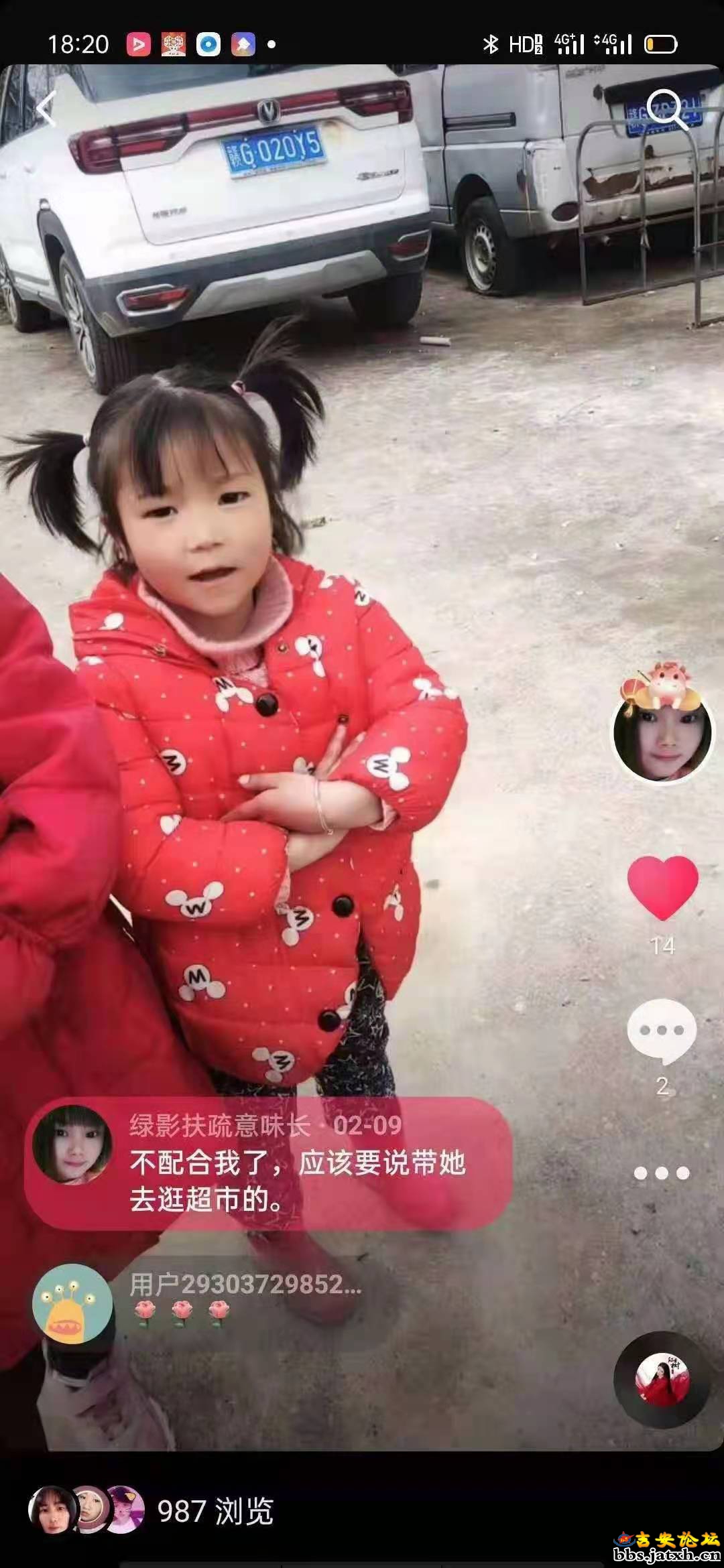The height and width of the screenshot is (1568, 724).
Task: Tap the spinning music disc icon
Action: (x=662, y=1379)
